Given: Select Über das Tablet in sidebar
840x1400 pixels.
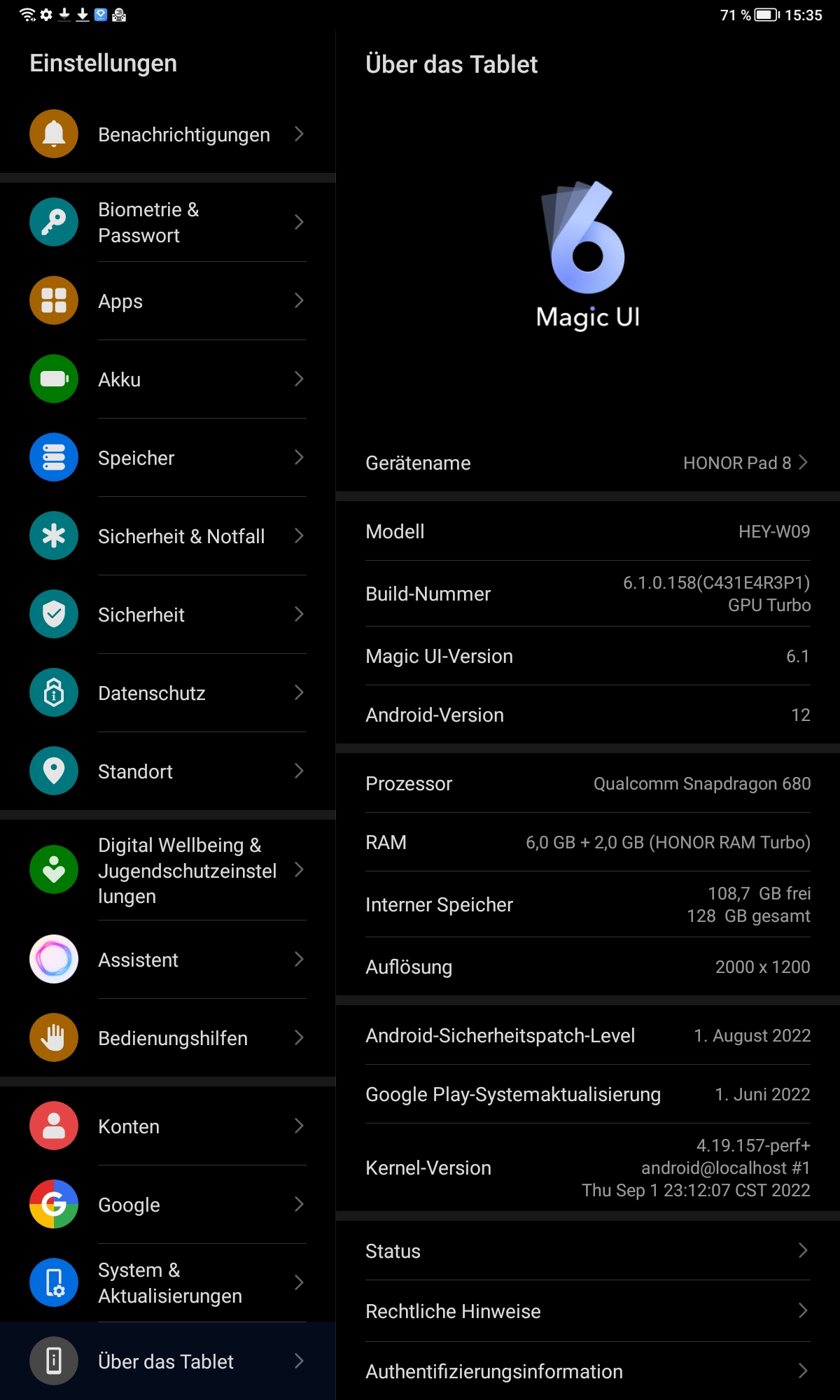Looking at the screenshot, I should (x=168, y=1361).
